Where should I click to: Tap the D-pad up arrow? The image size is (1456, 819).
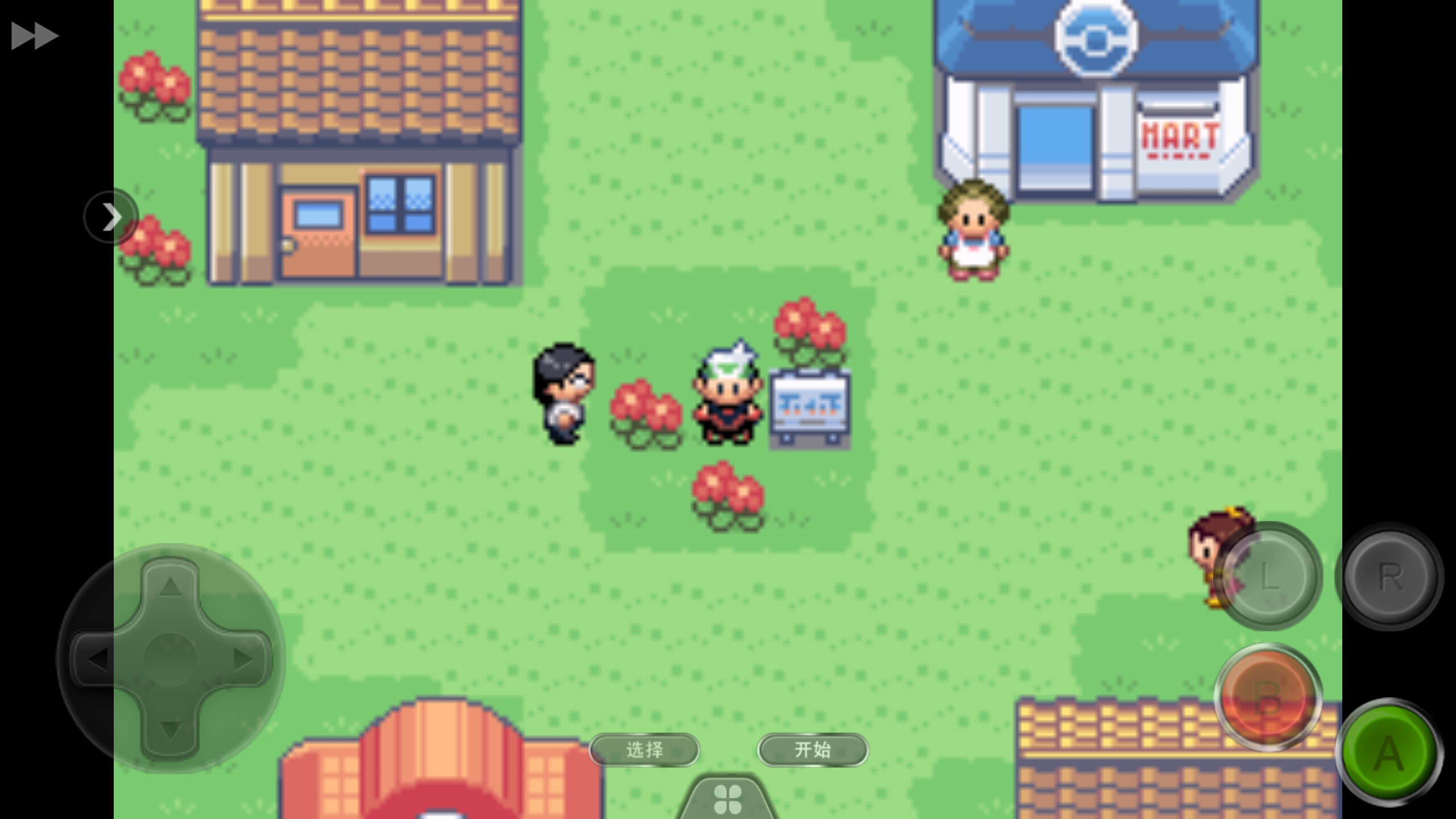click(x=169, y=587)
